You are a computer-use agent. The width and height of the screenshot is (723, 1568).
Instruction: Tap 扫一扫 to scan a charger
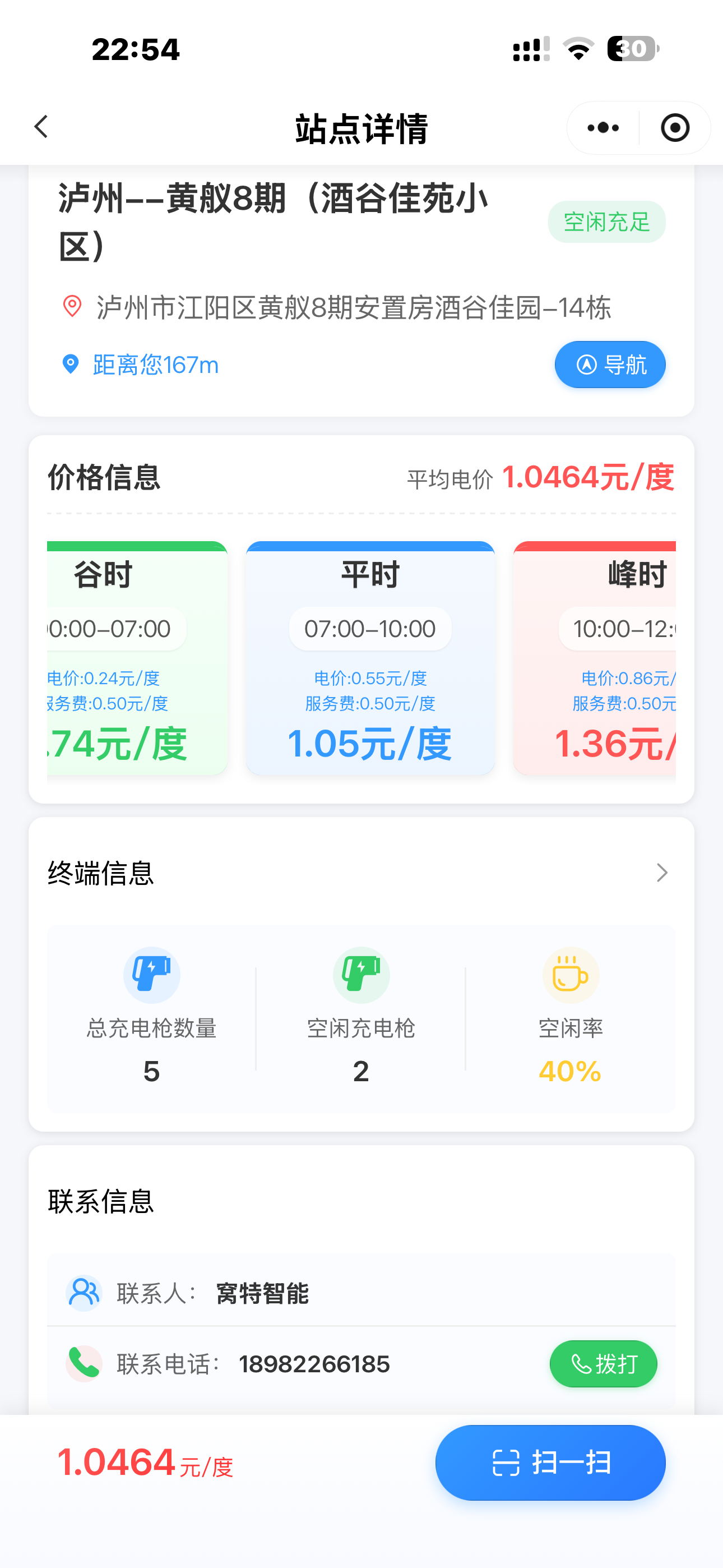click(550, 1462)
